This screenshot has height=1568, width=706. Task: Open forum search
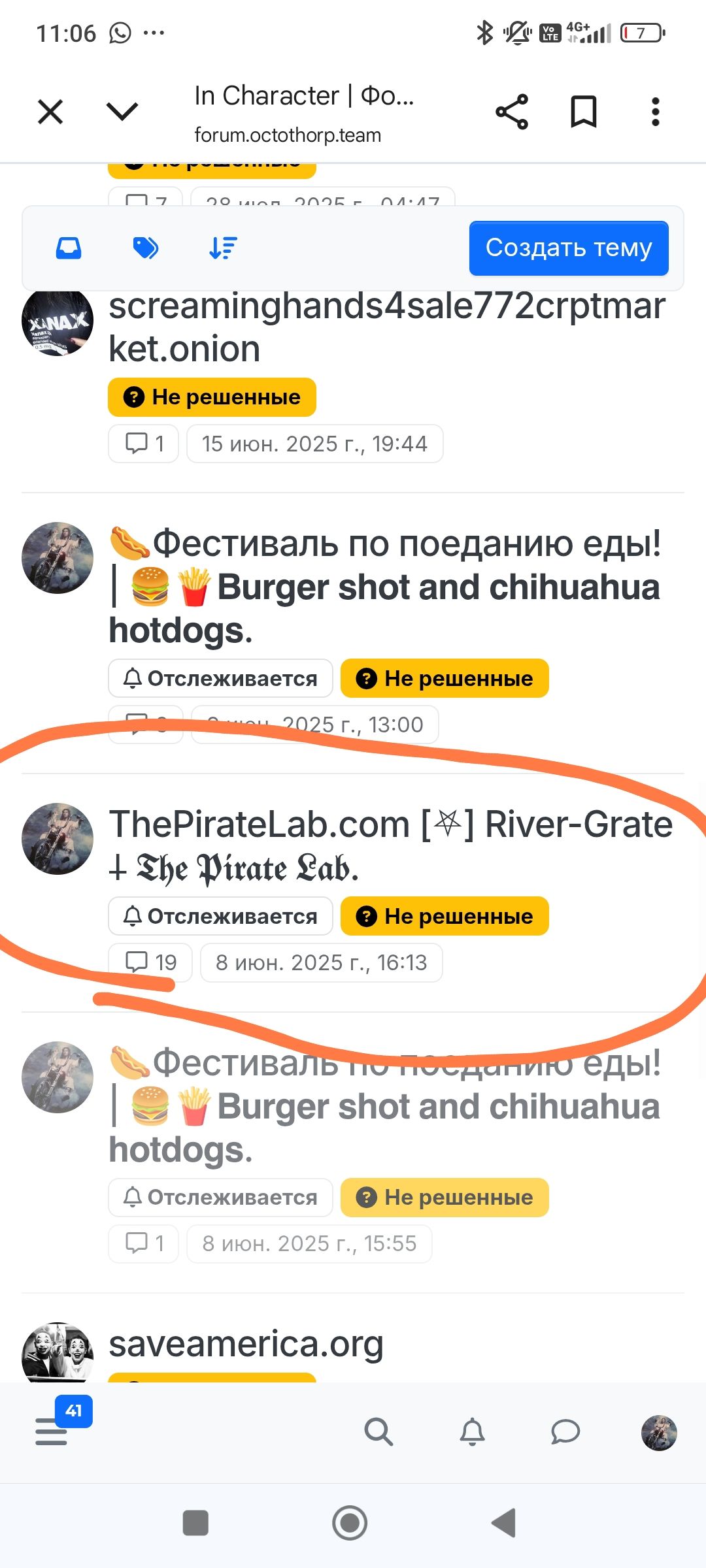tap(378, 1431)
